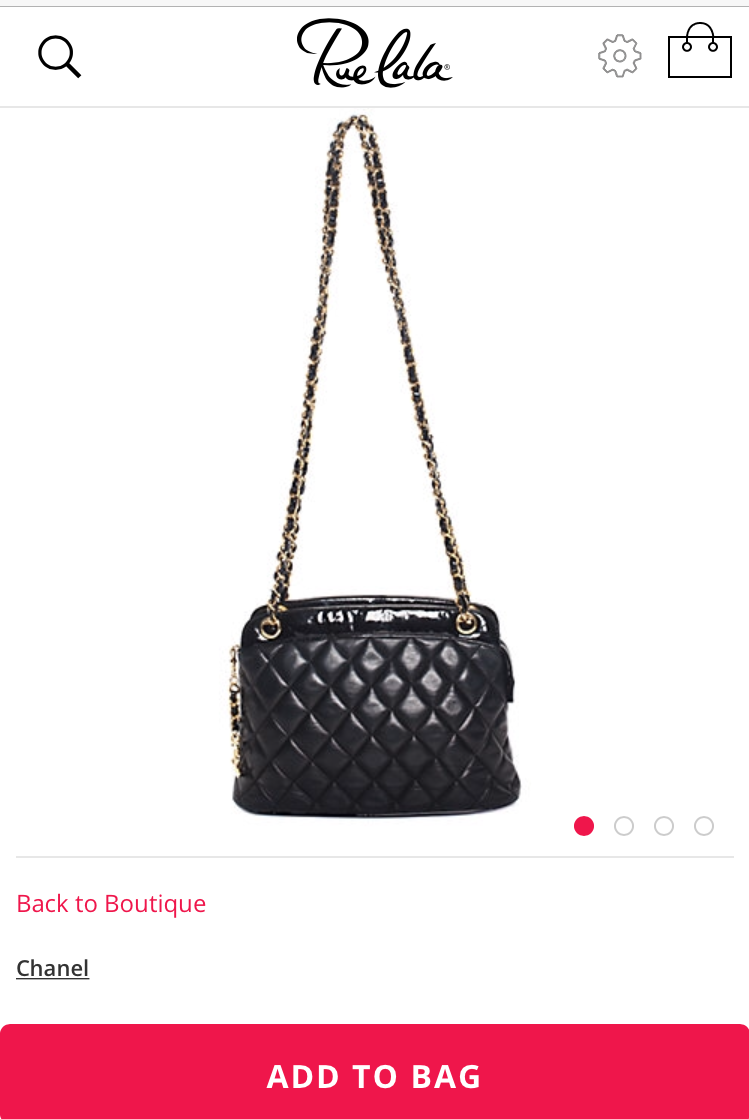This screenshot has height=1119, width=749.
Task: View the shopping bag
Action: point(700,52)
